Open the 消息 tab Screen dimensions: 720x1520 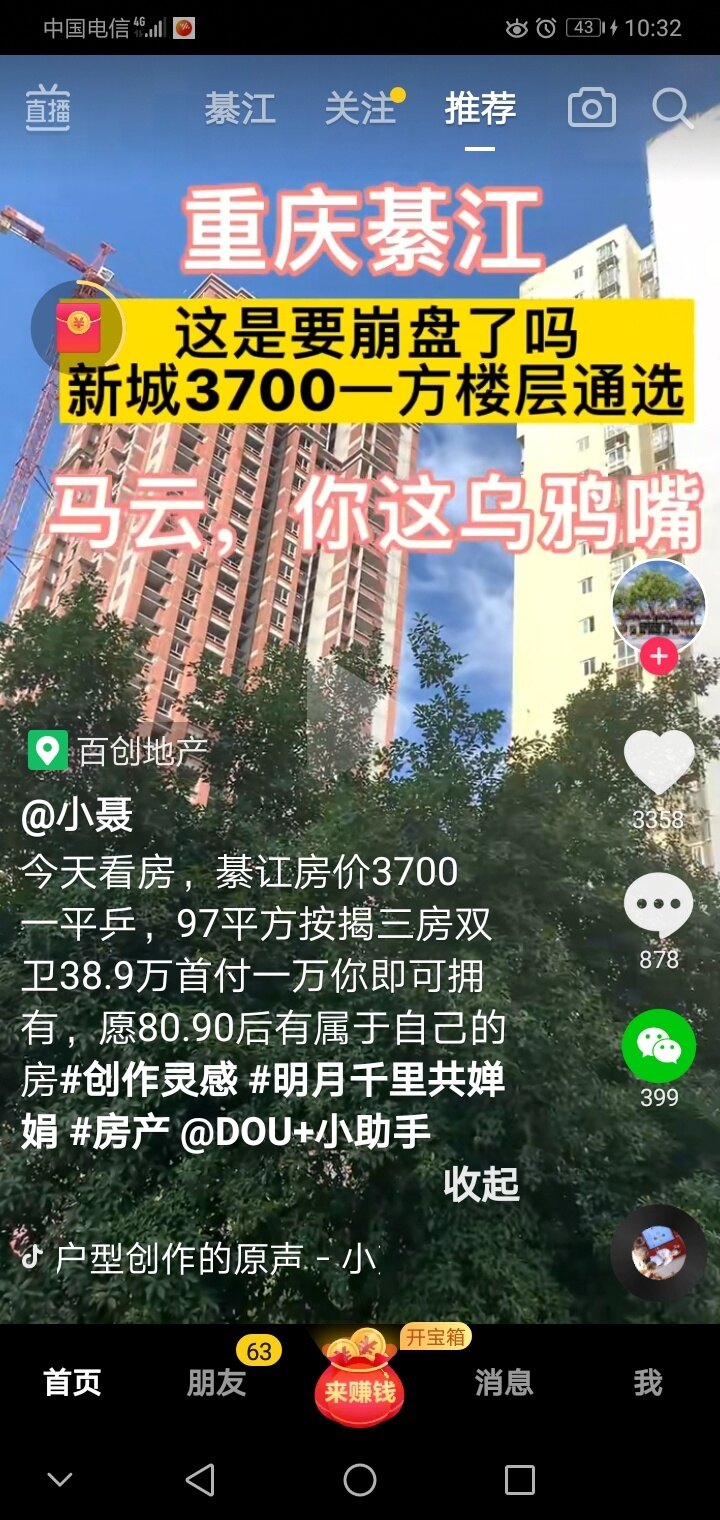[503, 1382]
